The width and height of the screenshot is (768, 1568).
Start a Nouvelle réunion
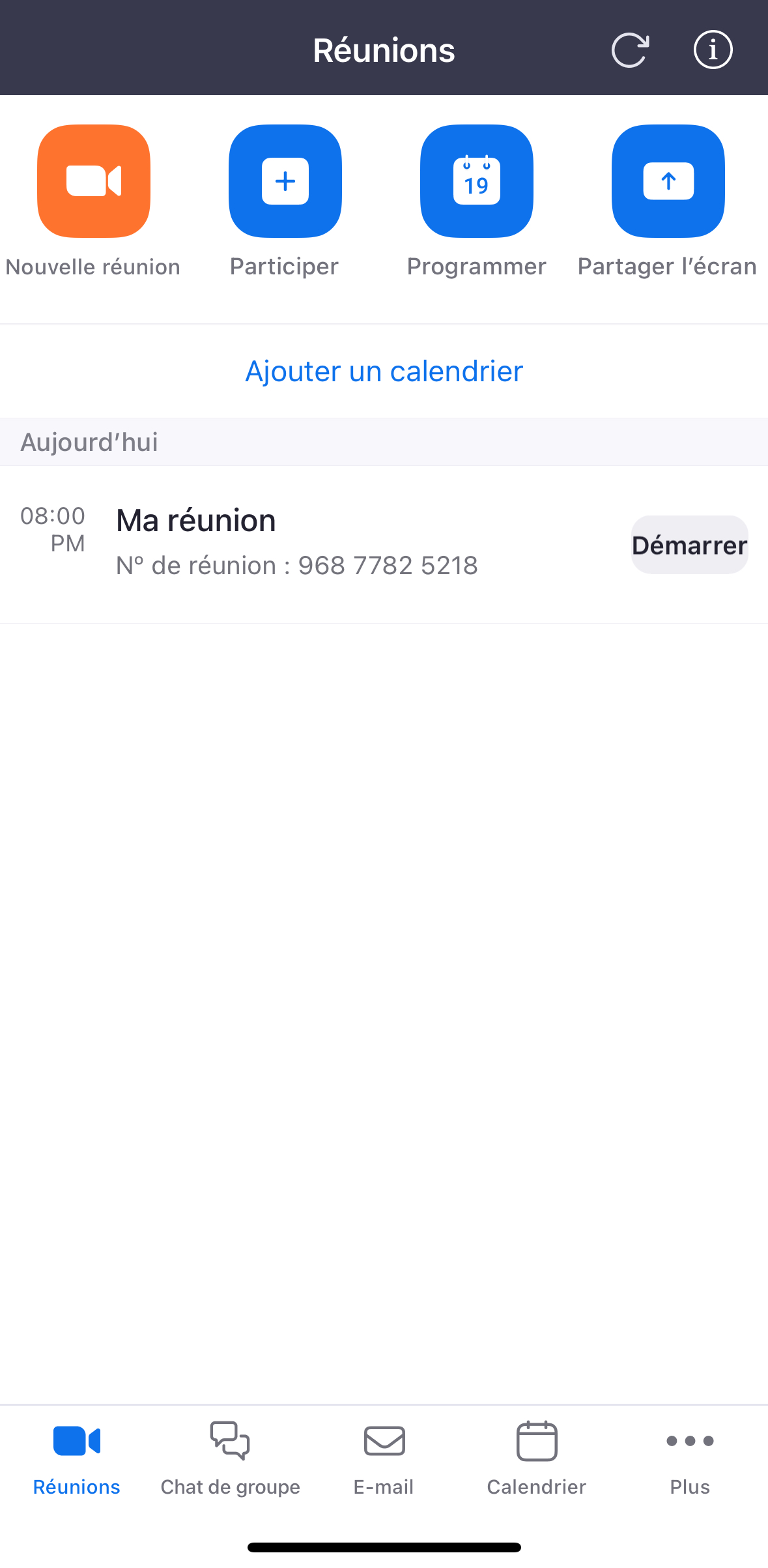94,181
